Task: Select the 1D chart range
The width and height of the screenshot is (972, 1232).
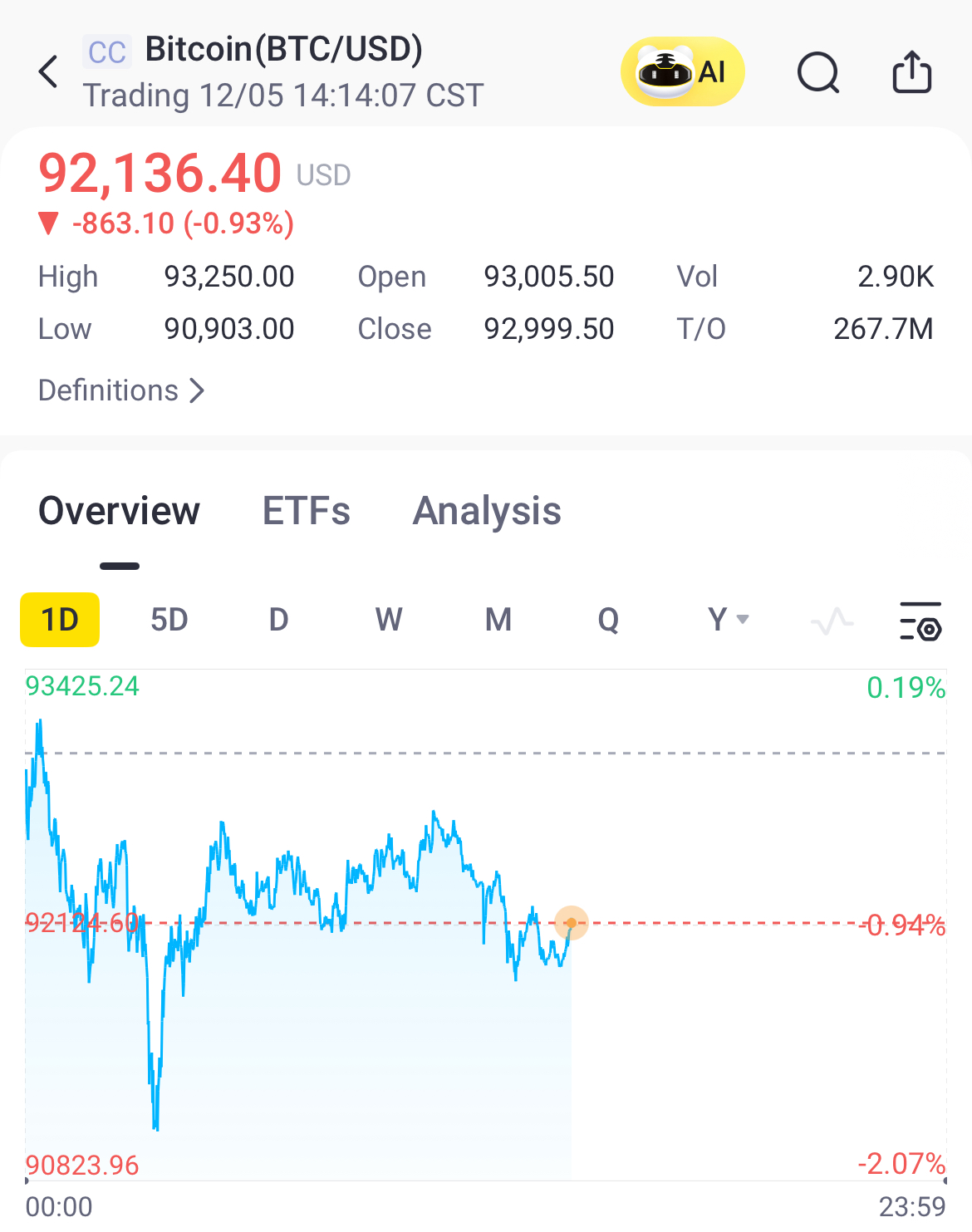Action: [x=60, y=620]
